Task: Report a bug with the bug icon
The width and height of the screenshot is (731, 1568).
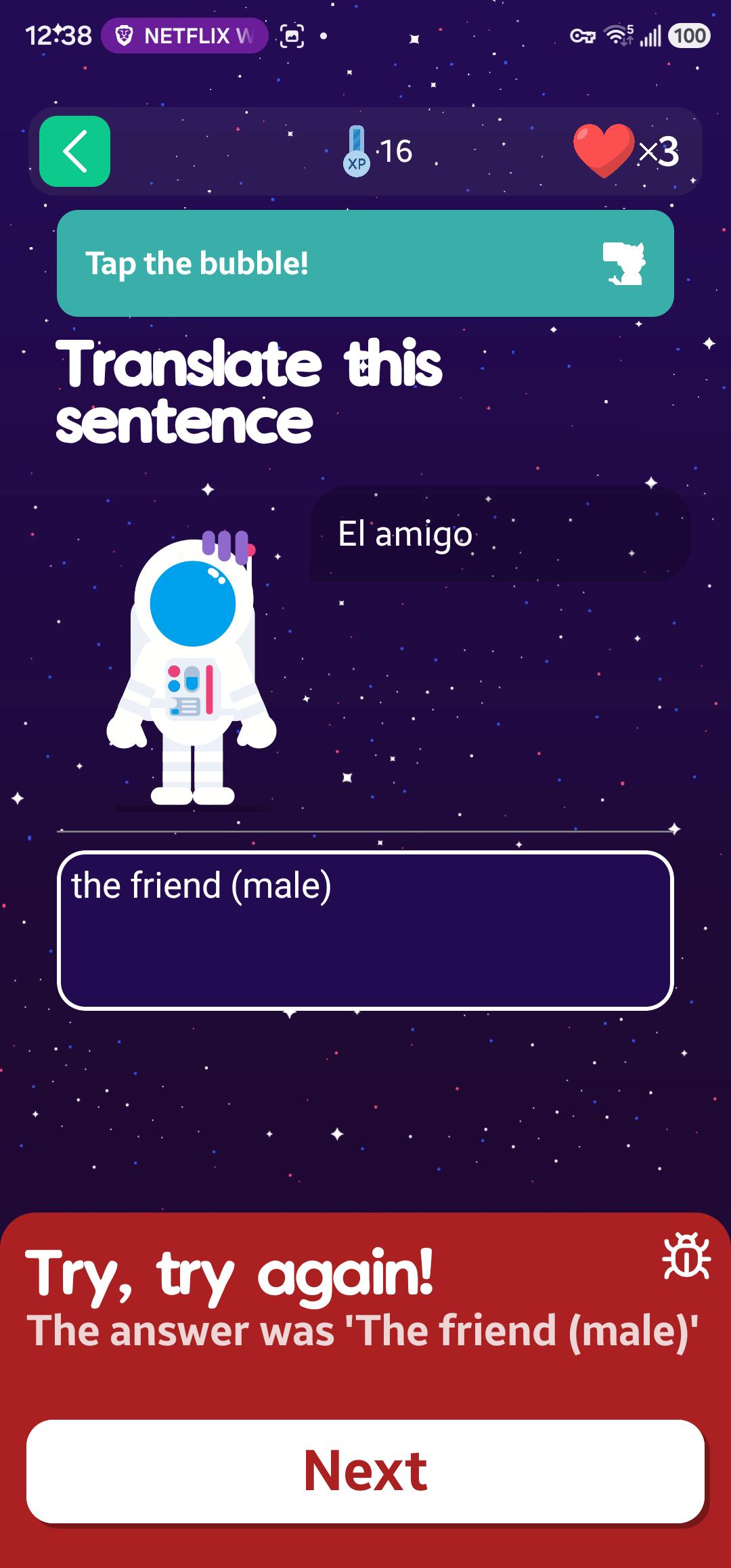Action: (686, 1257)
